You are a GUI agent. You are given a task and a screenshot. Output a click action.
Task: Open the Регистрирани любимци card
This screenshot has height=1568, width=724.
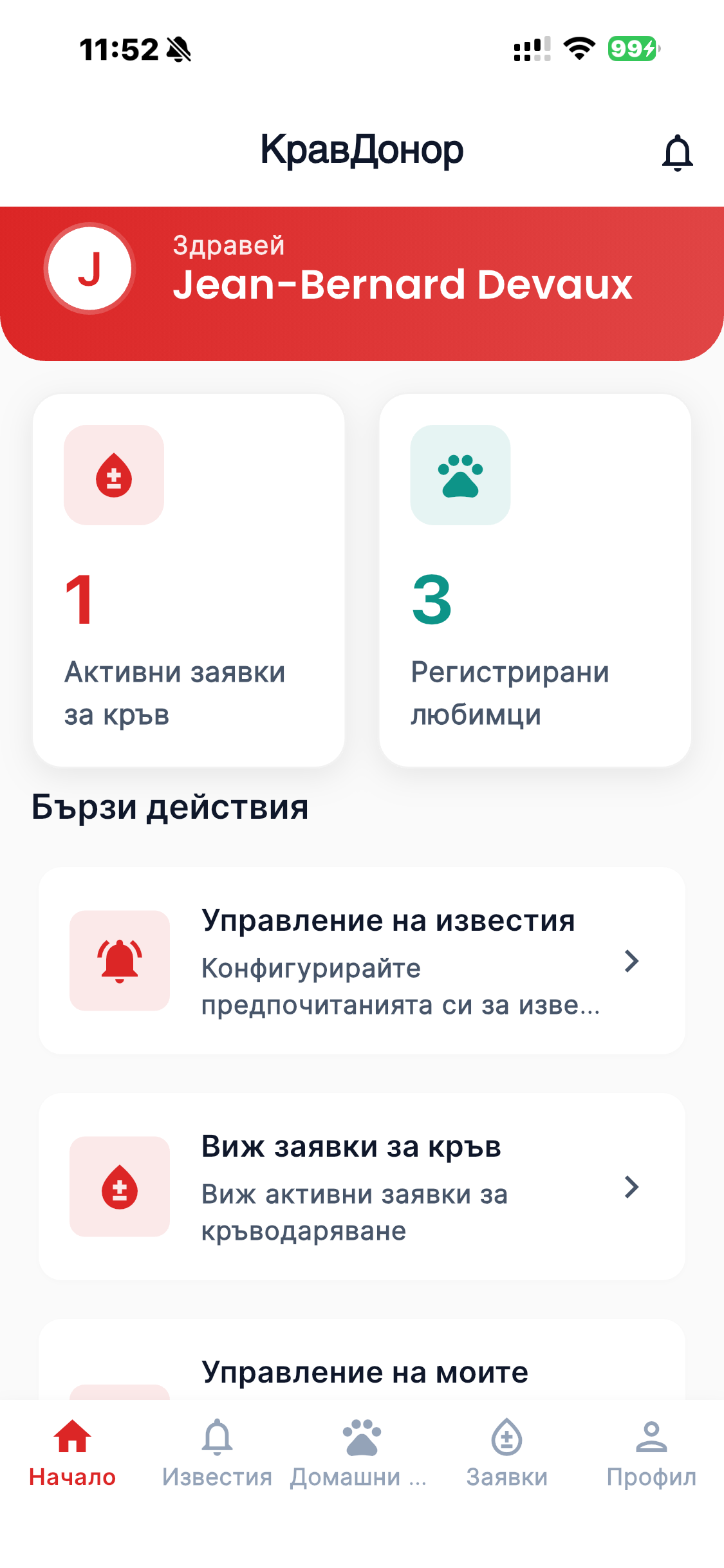coord(535,579)
